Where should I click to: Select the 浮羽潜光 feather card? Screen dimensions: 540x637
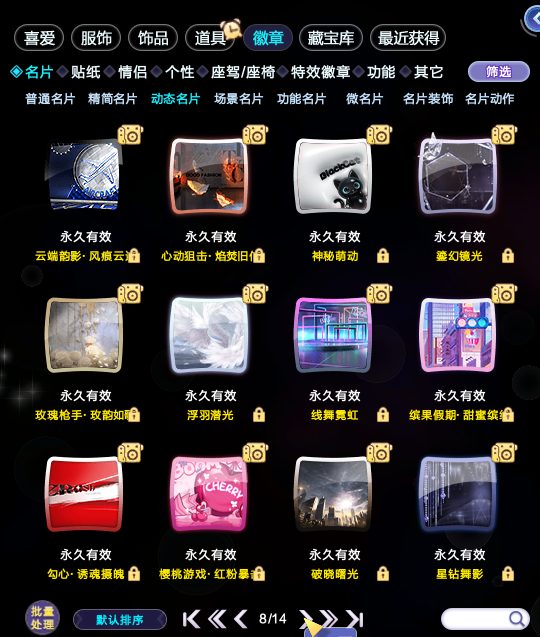coord(209,335)
